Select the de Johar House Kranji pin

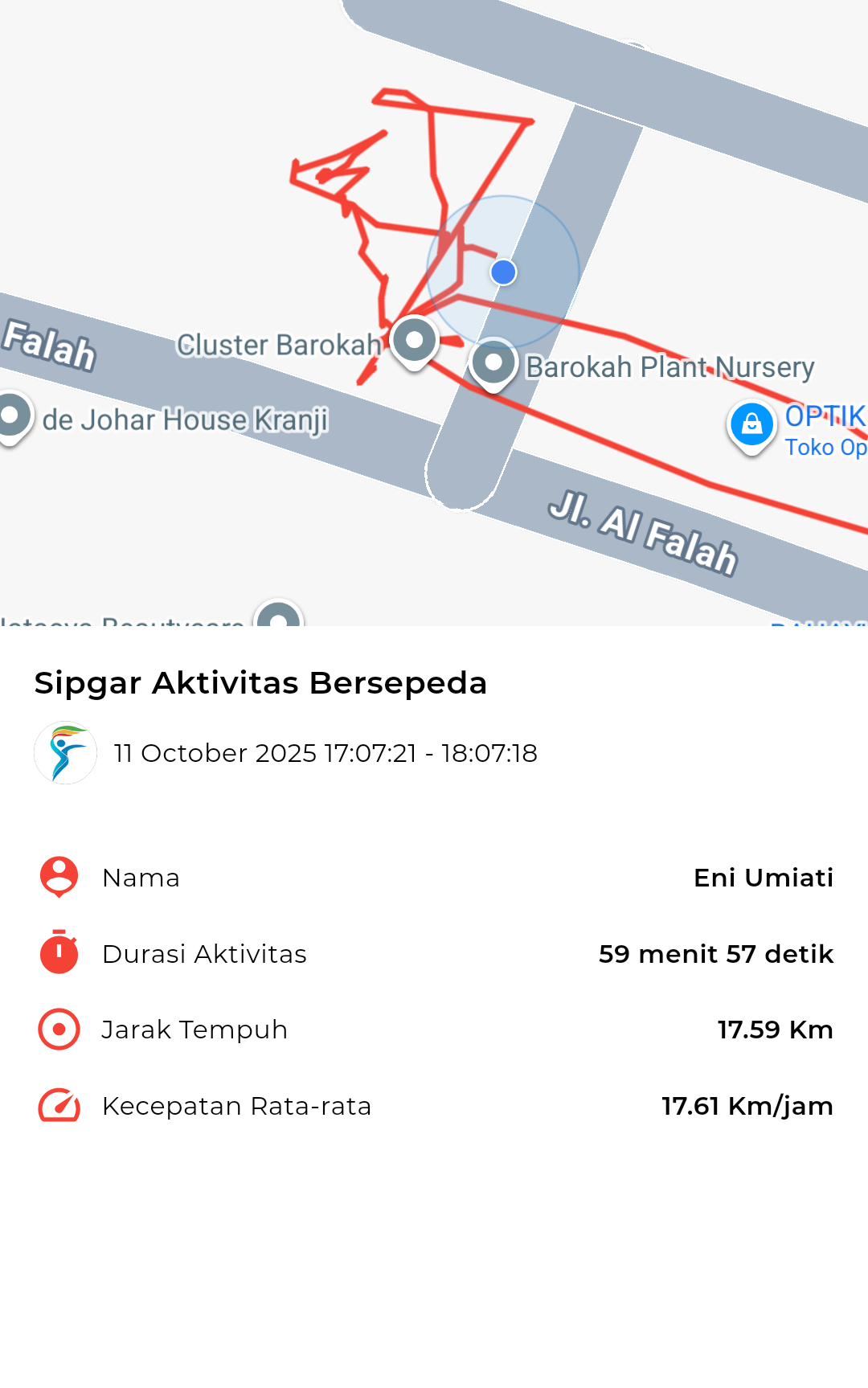tap(11, 416)
